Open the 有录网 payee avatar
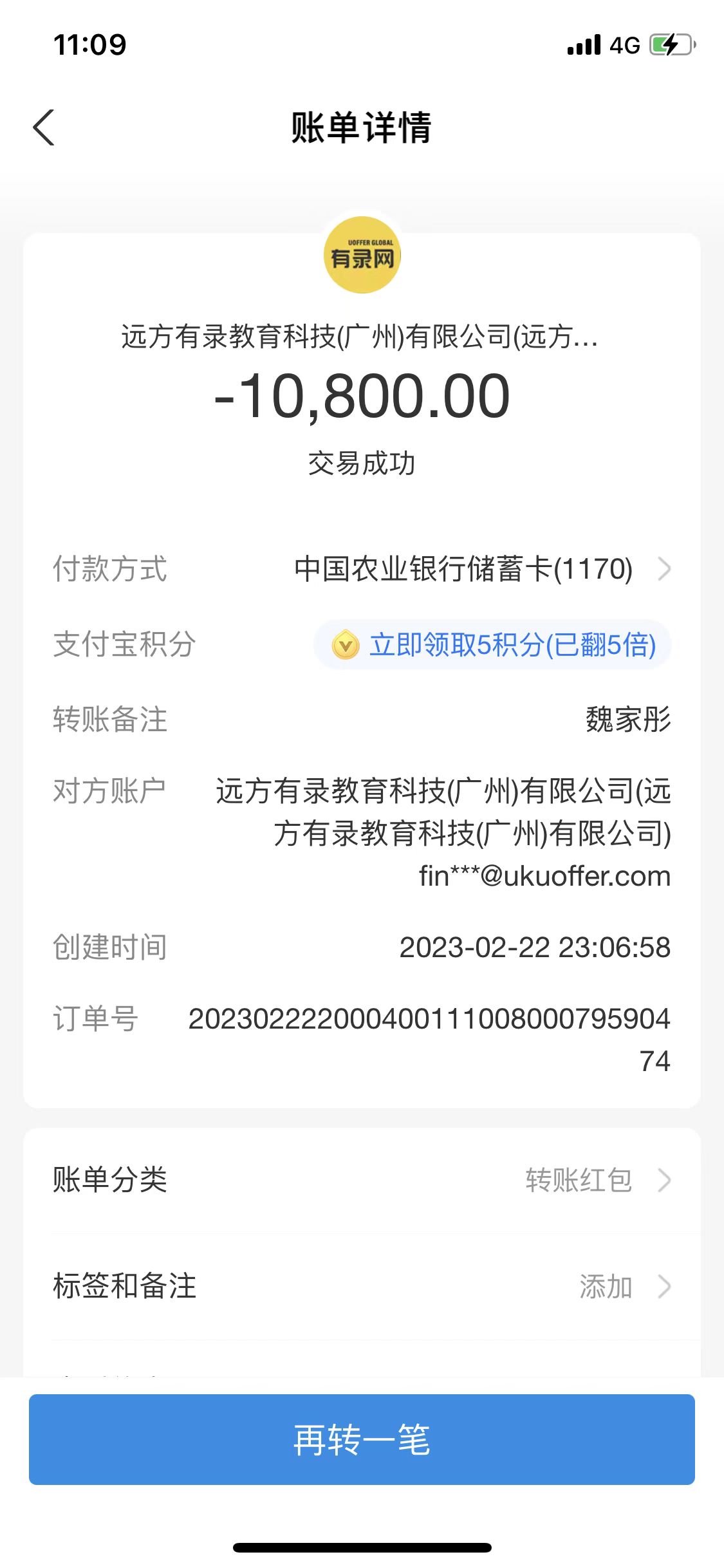 (362, 256)
